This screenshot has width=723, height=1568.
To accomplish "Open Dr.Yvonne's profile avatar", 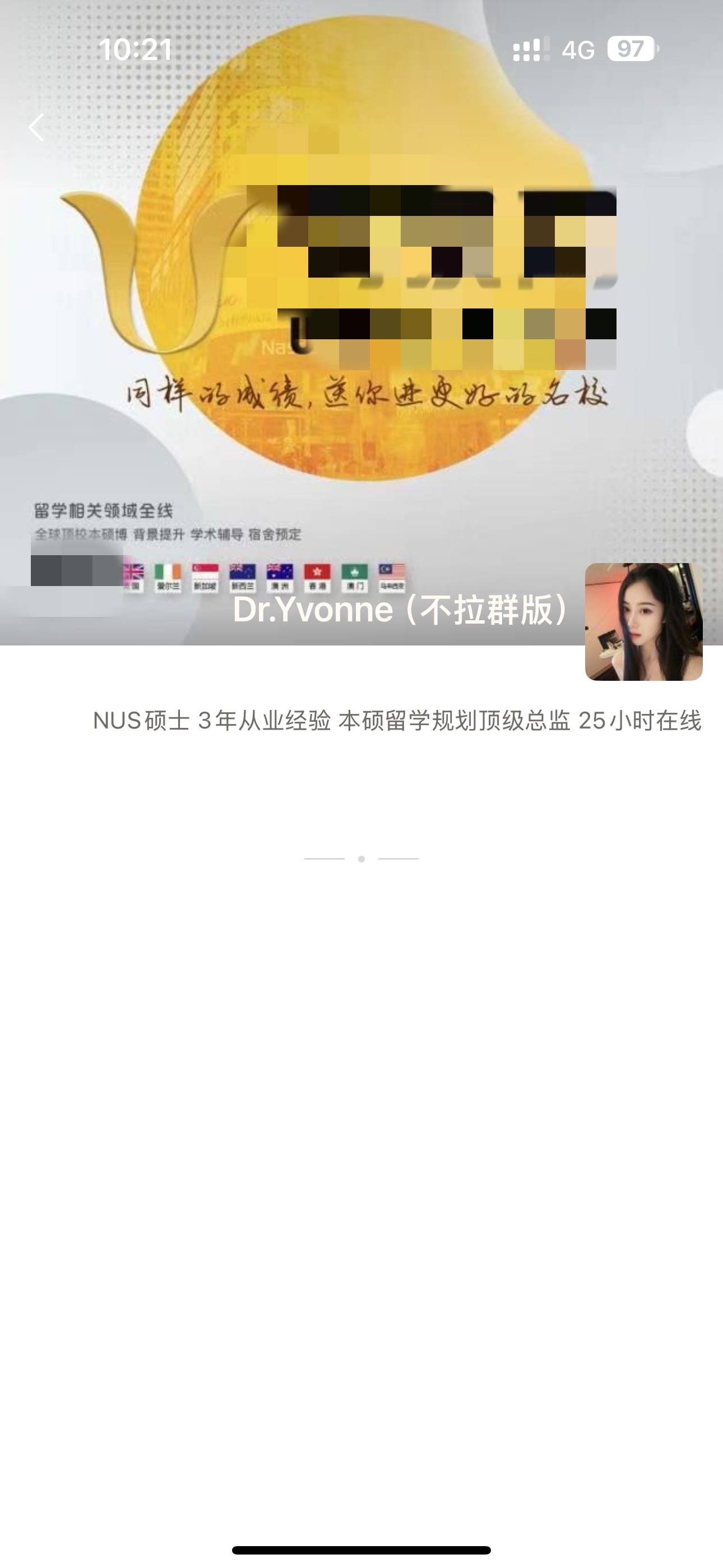I will tap(643, 621).
